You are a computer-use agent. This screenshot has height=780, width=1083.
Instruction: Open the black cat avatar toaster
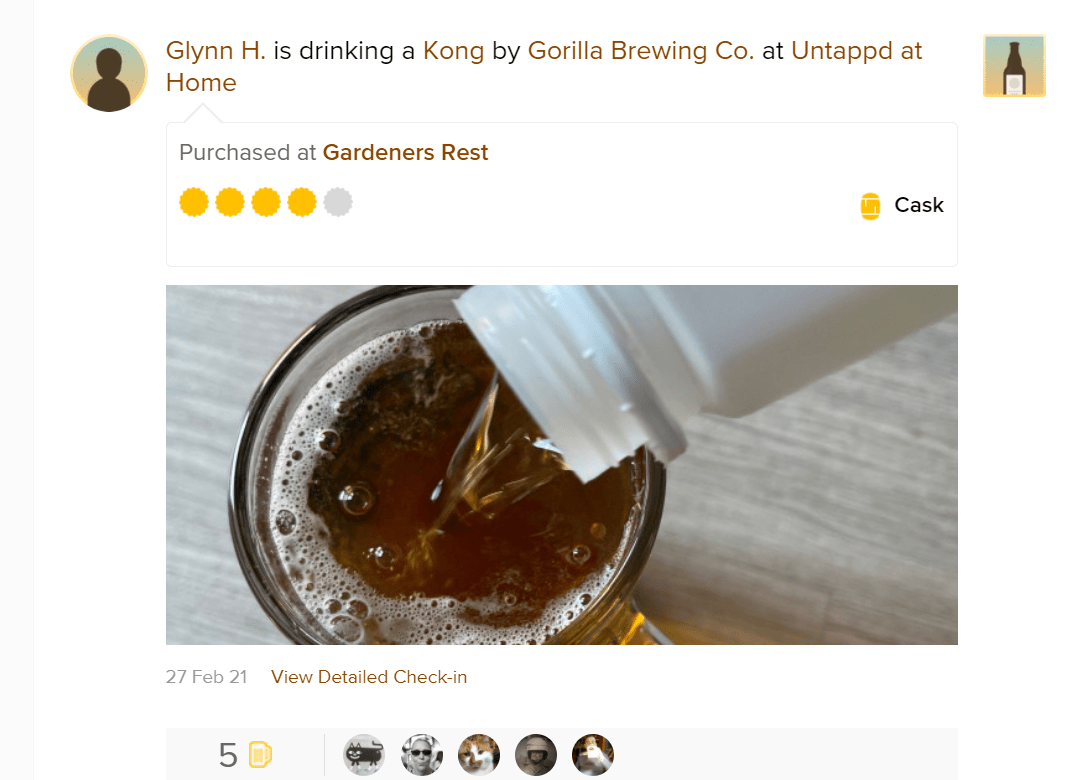[x=364, y=755]
